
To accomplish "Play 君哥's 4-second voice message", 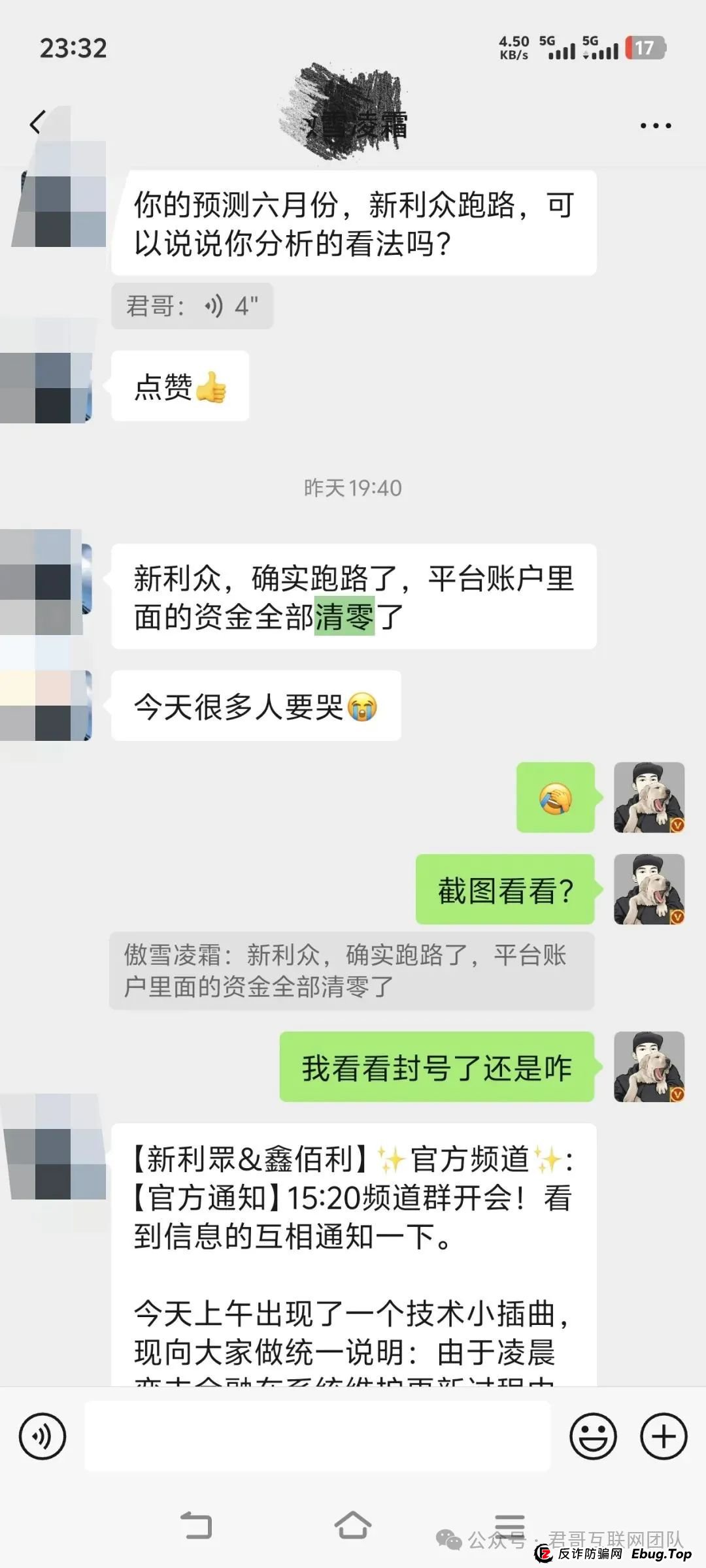I will click(x=192, y=306).
